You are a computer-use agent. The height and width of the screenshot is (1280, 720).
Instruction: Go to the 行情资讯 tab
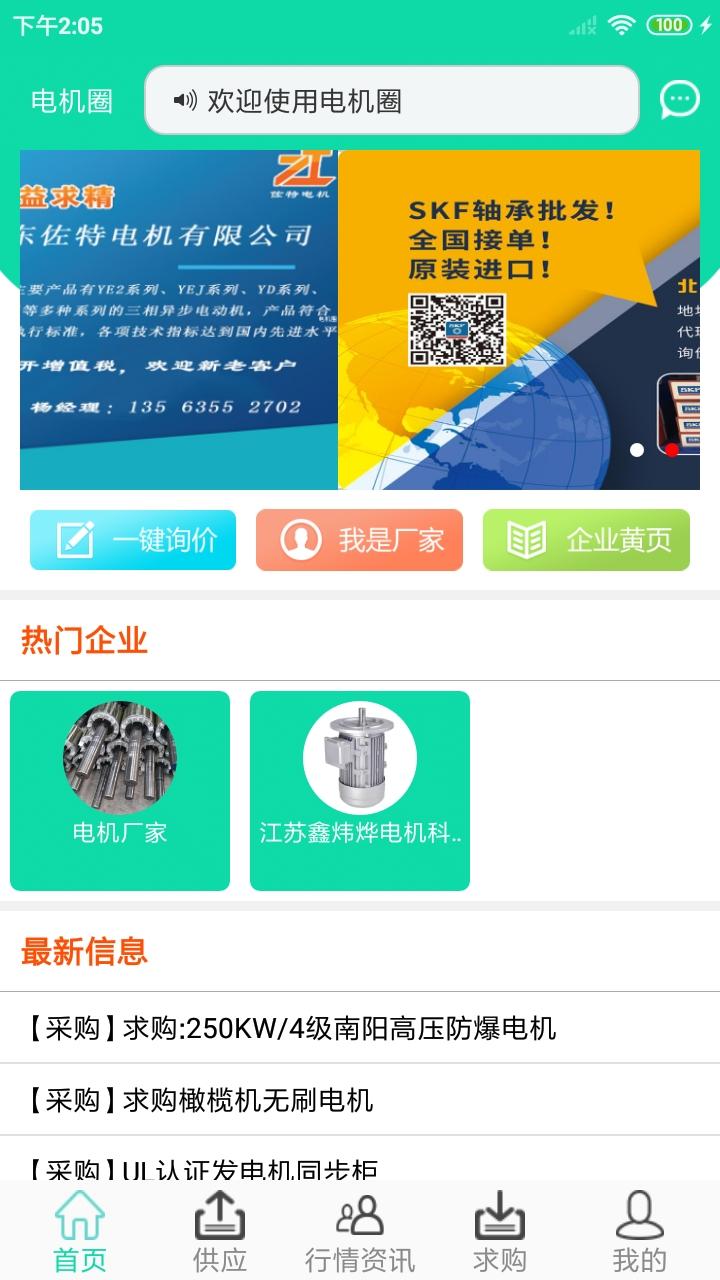pyautogui.click(x=360, y=1232)
